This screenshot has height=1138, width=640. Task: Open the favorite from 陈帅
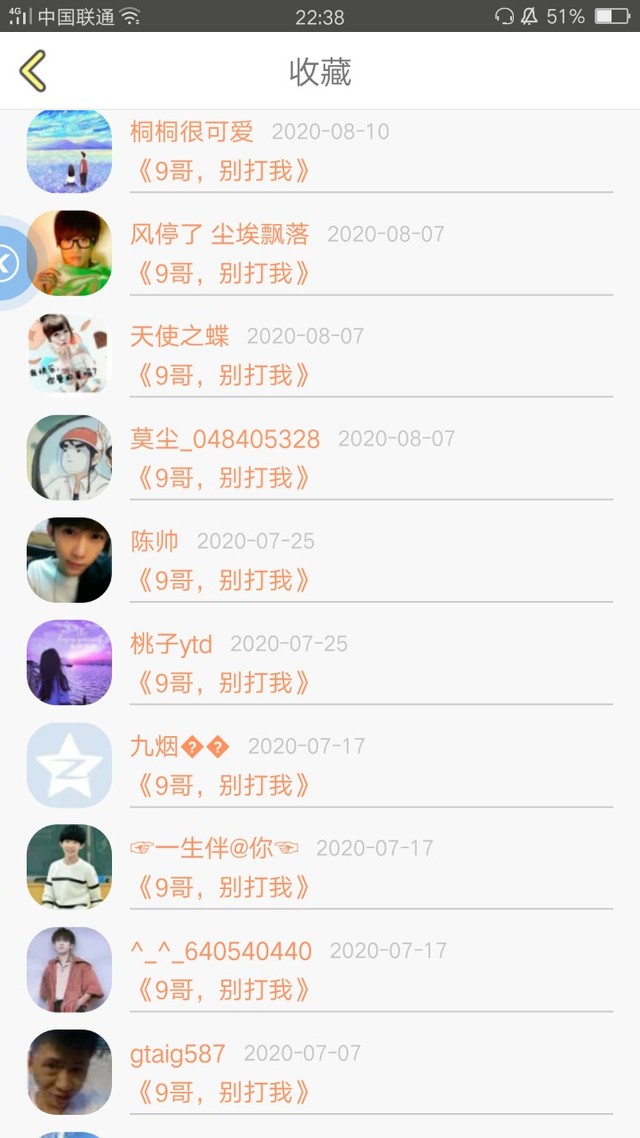coord(320,560)
